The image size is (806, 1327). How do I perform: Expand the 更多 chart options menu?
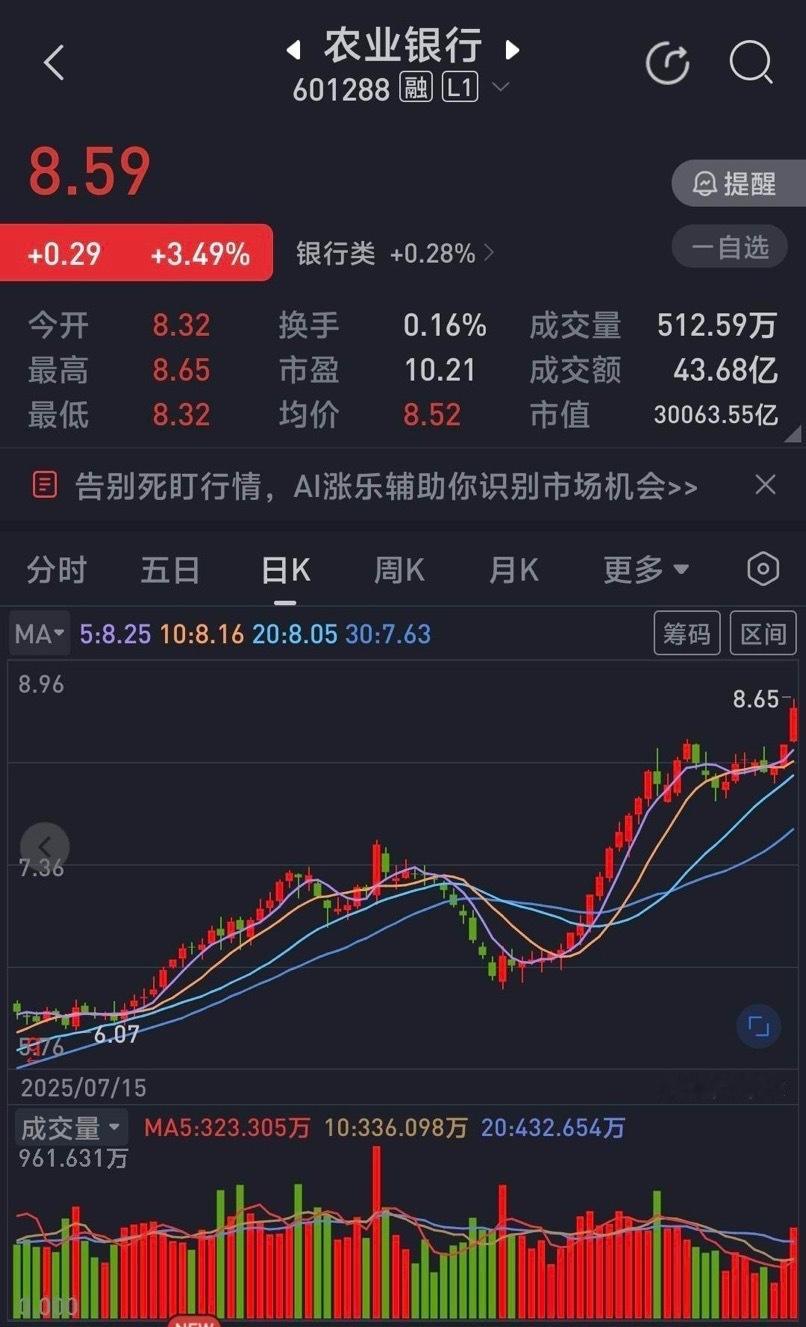tap(645, 568)
